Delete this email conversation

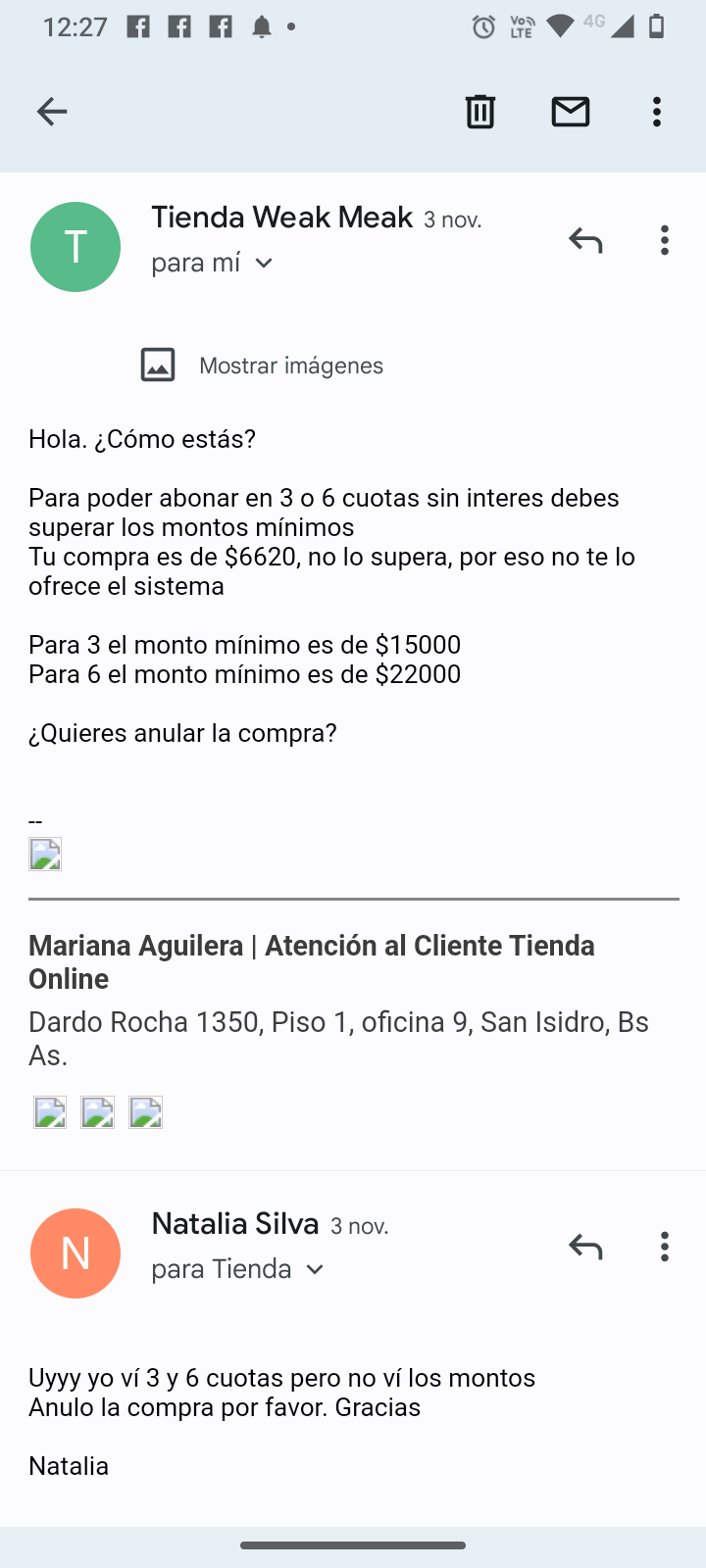point(479,112)
